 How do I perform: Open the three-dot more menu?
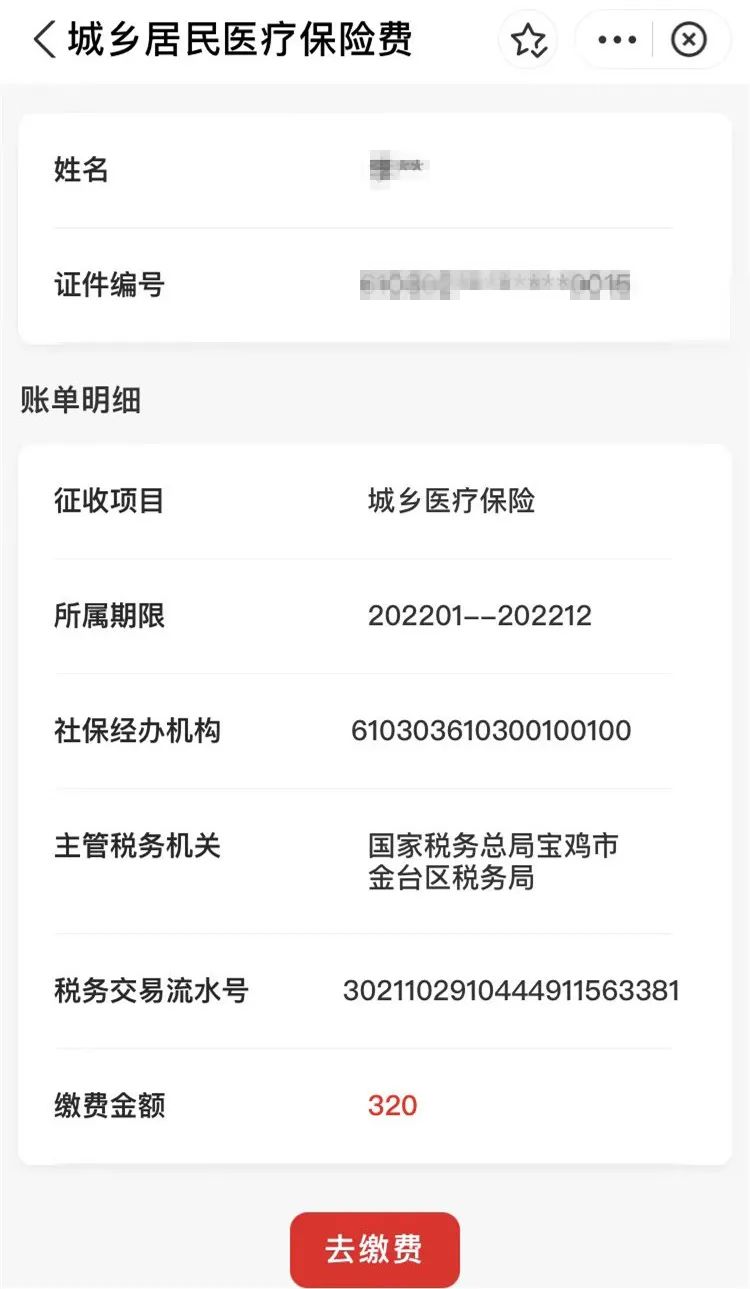pyautogui.click(x=616, y=40)
